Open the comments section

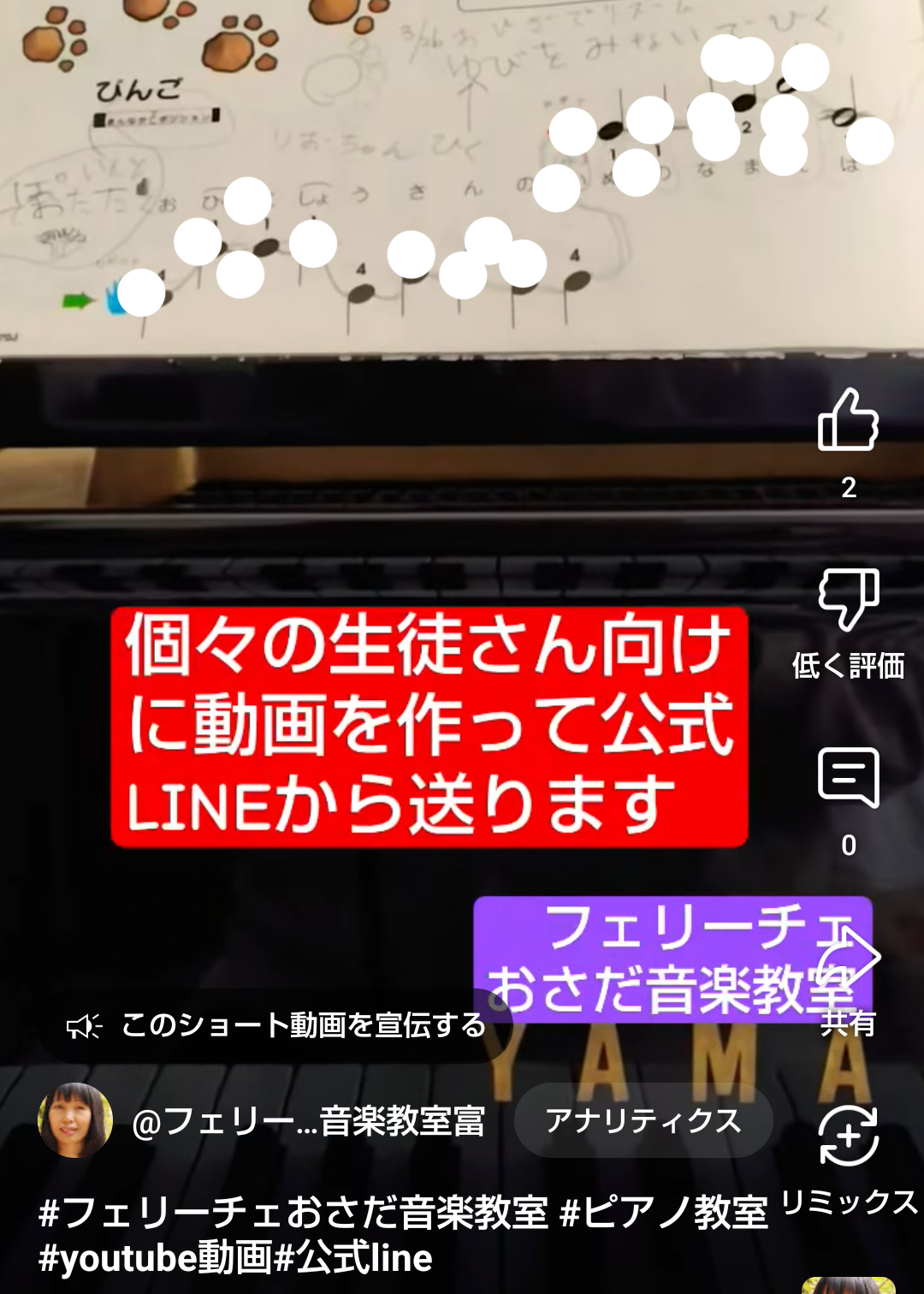pos(848,778)
